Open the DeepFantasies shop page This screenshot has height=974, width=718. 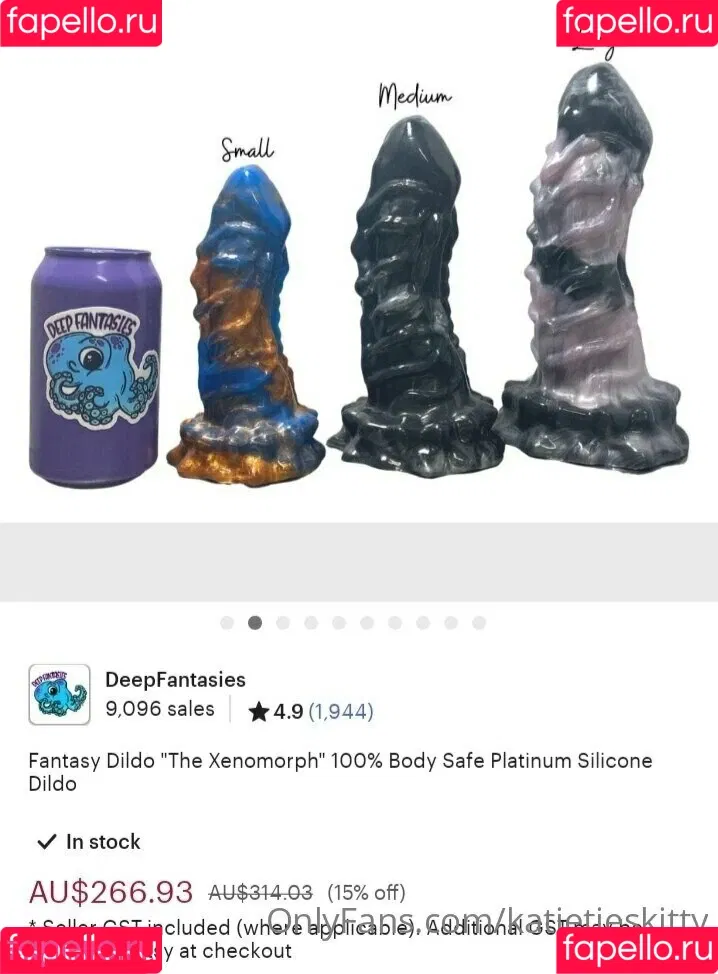[x=175, y=680]
